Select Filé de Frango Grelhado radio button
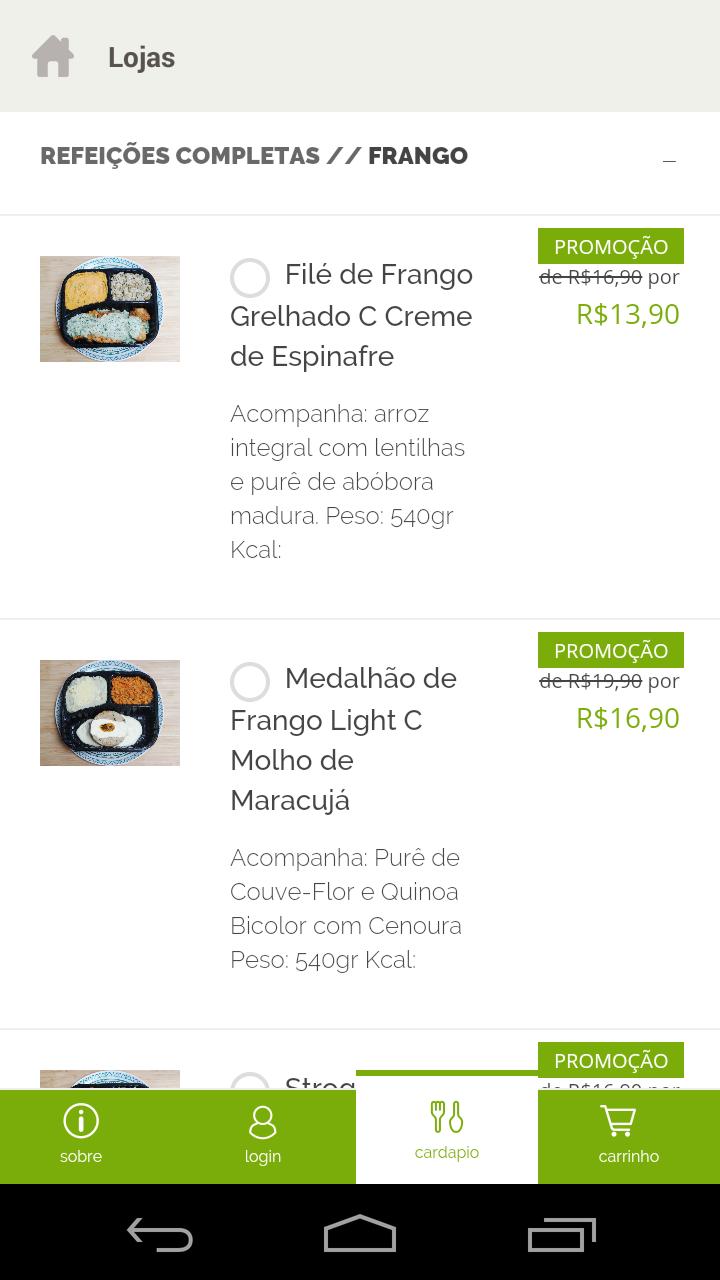The image size is (720, 1280). 250,278
